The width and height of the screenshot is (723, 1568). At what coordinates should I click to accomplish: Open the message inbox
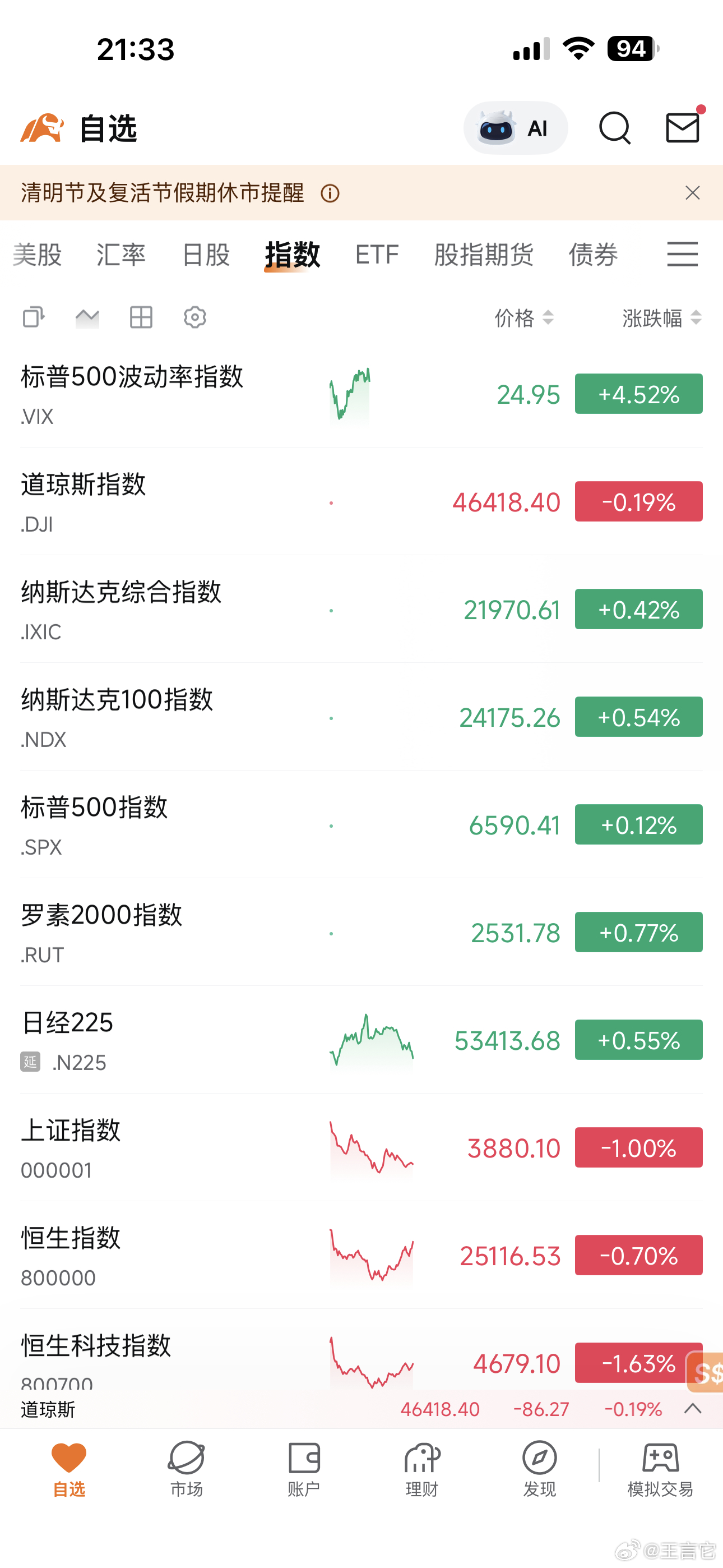click(682, 128)
